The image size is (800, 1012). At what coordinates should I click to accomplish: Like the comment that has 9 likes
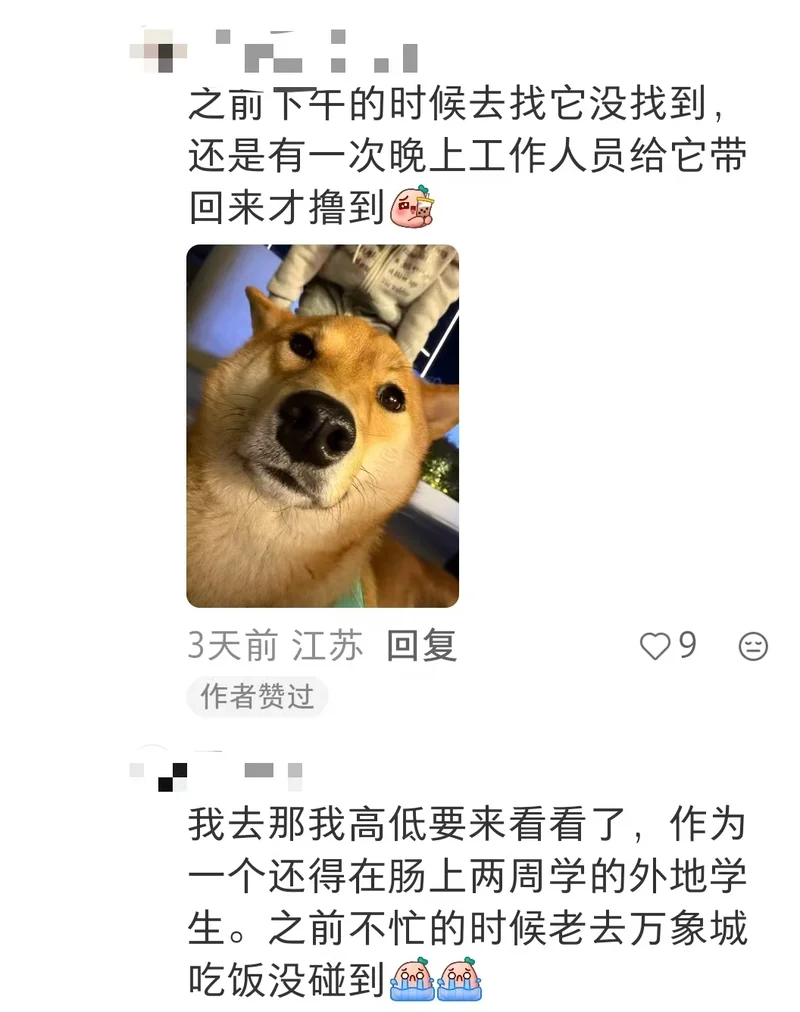point(655,647)
